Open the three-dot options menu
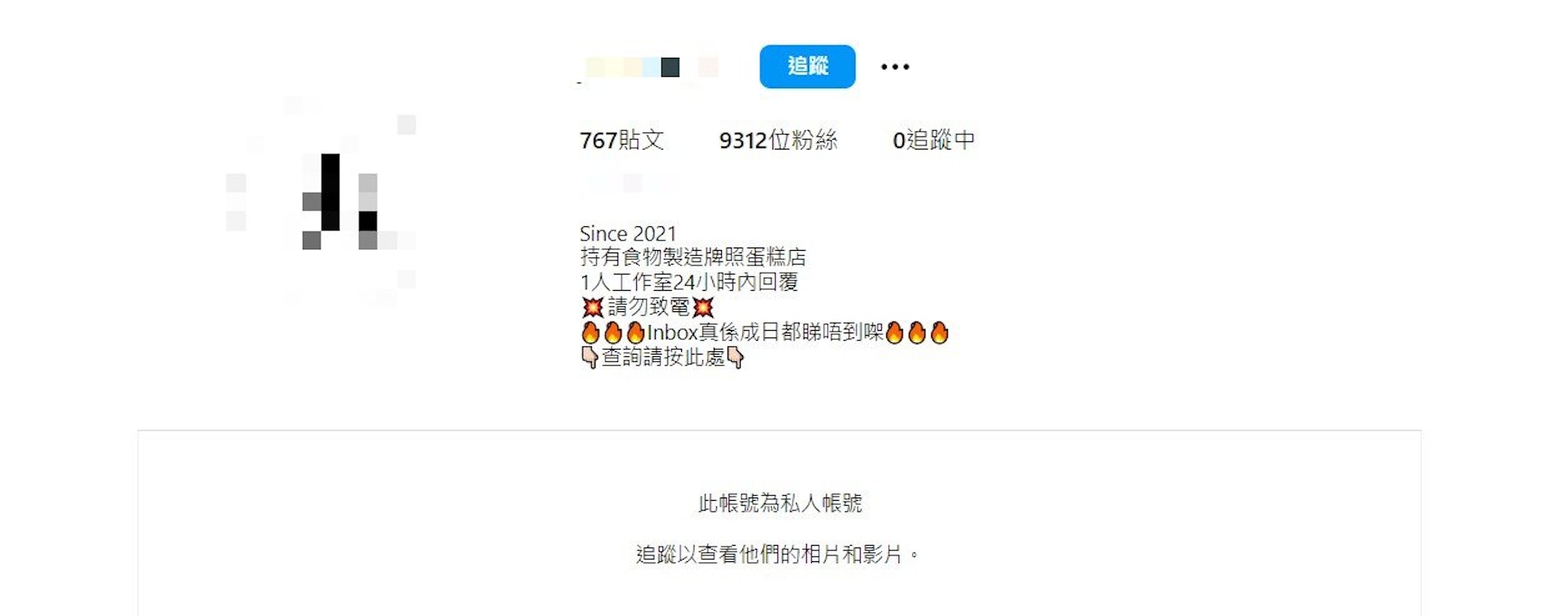The height and width of the screenshot is (616, 1568). (x=895, y=67)
